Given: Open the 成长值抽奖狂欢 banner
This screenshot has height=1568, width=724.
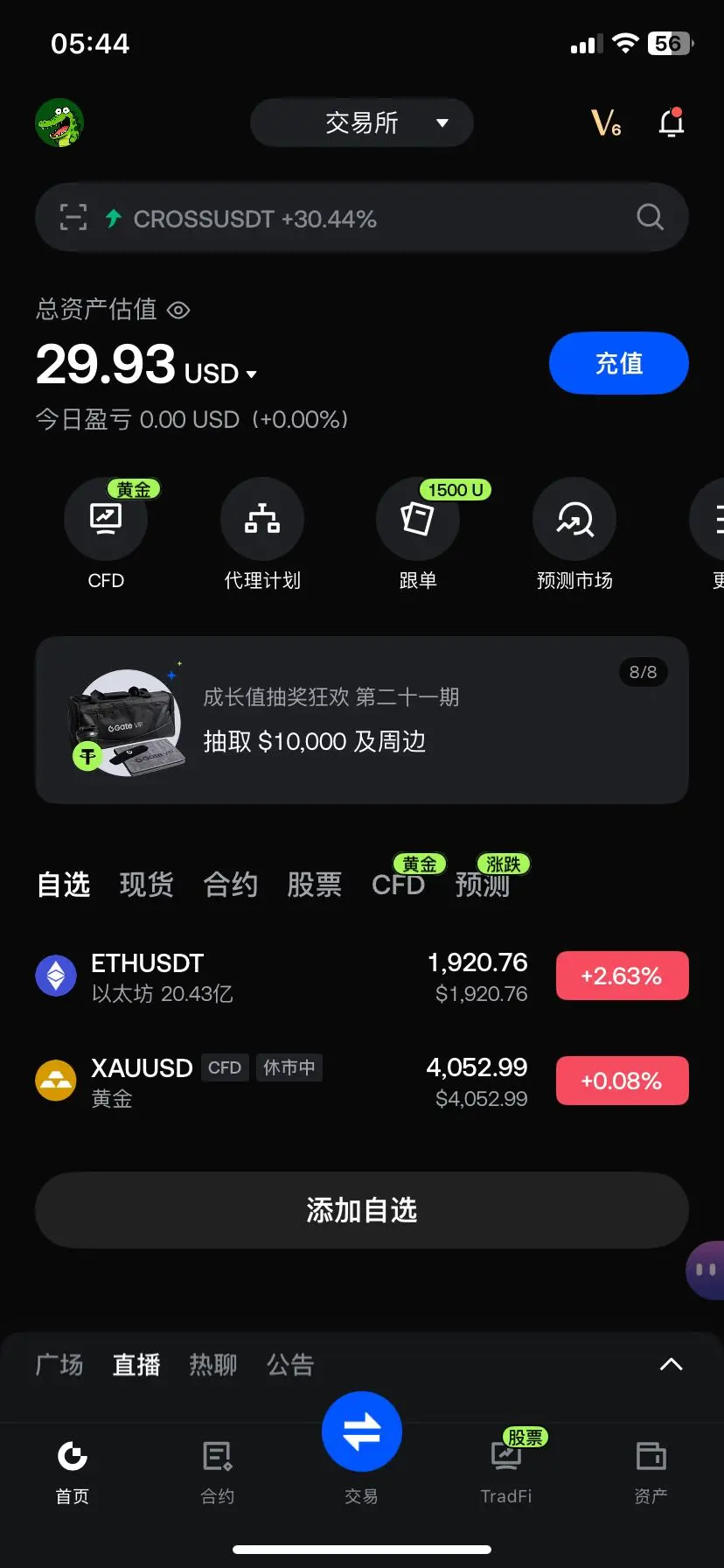Looking at the screenshot, I should pos(362,720).
